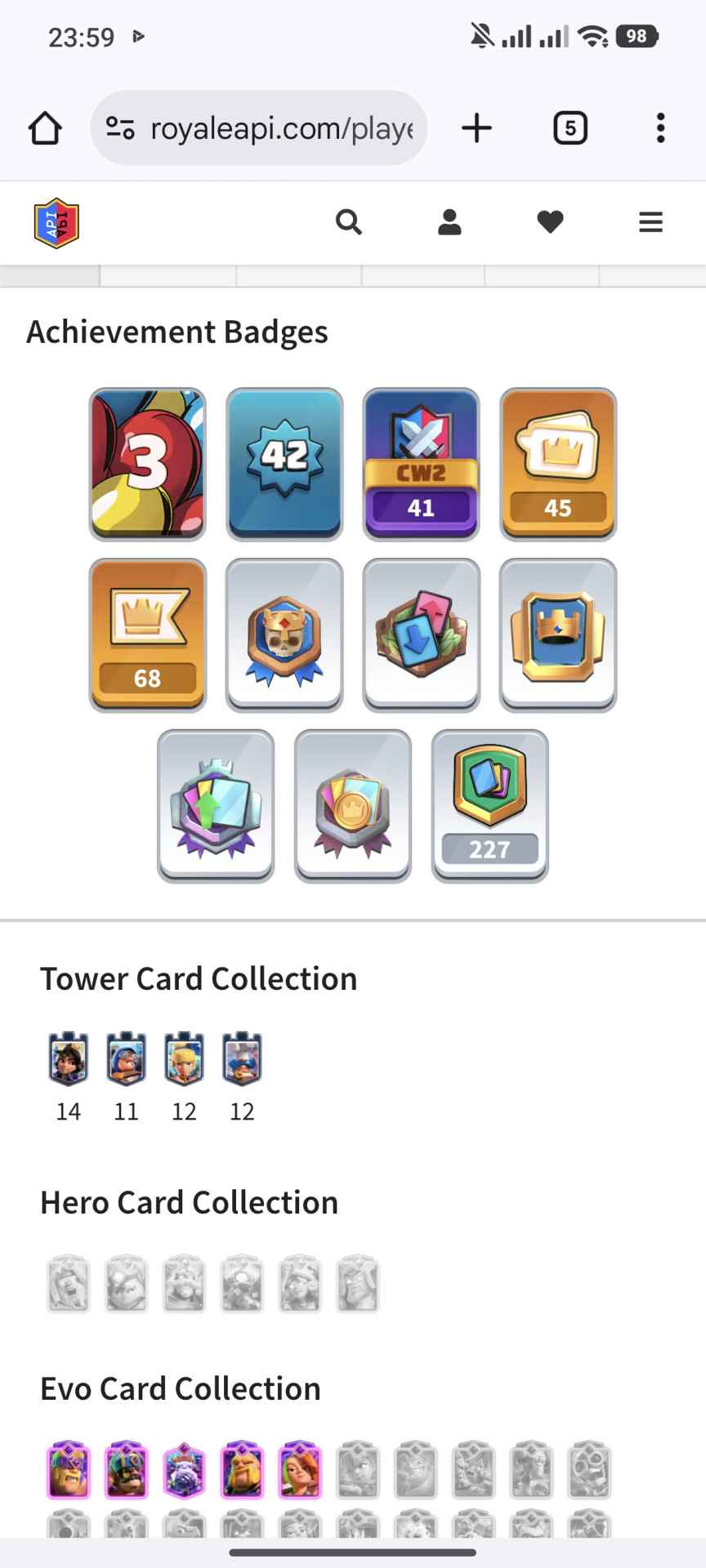706x1568 pixels.
Task: Open the user profile icon
Action: pos(449,222)
